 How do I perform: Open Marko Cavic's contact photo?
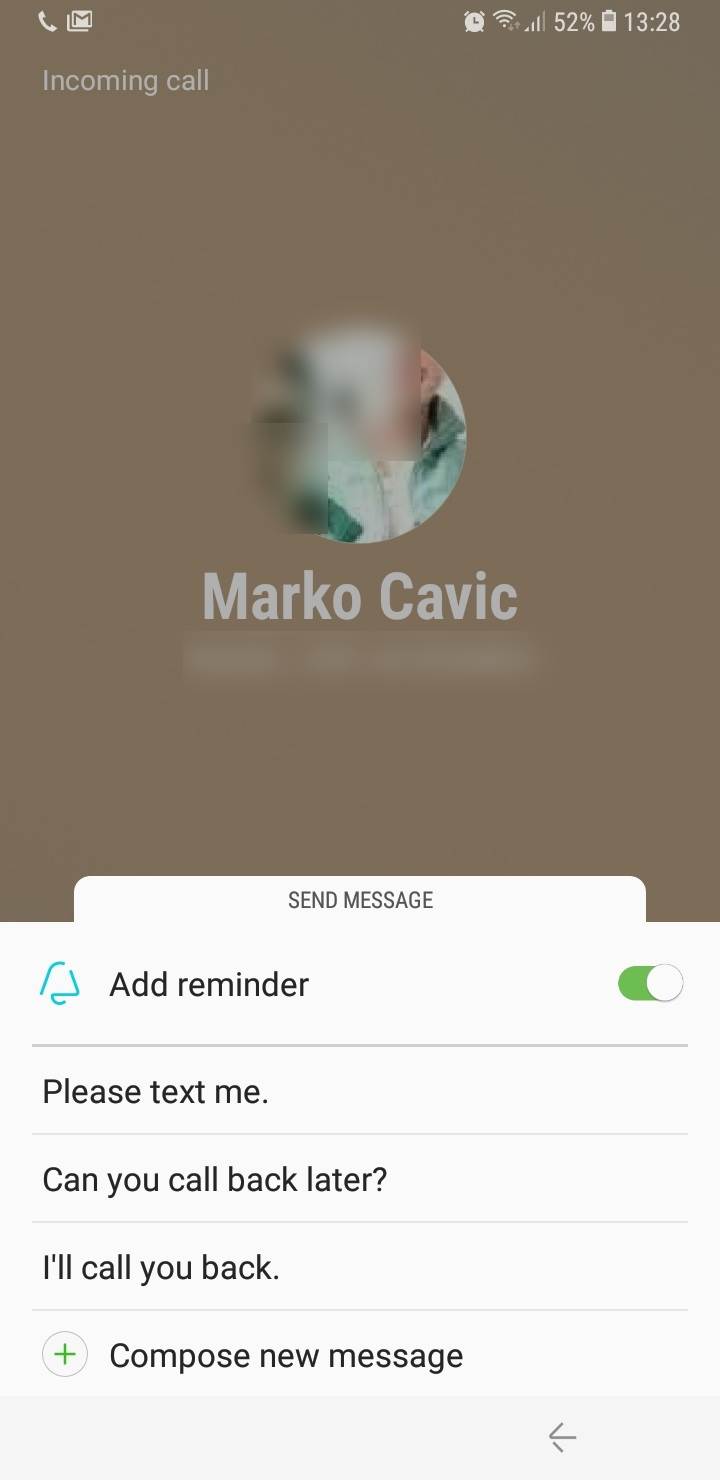point(360,440)
